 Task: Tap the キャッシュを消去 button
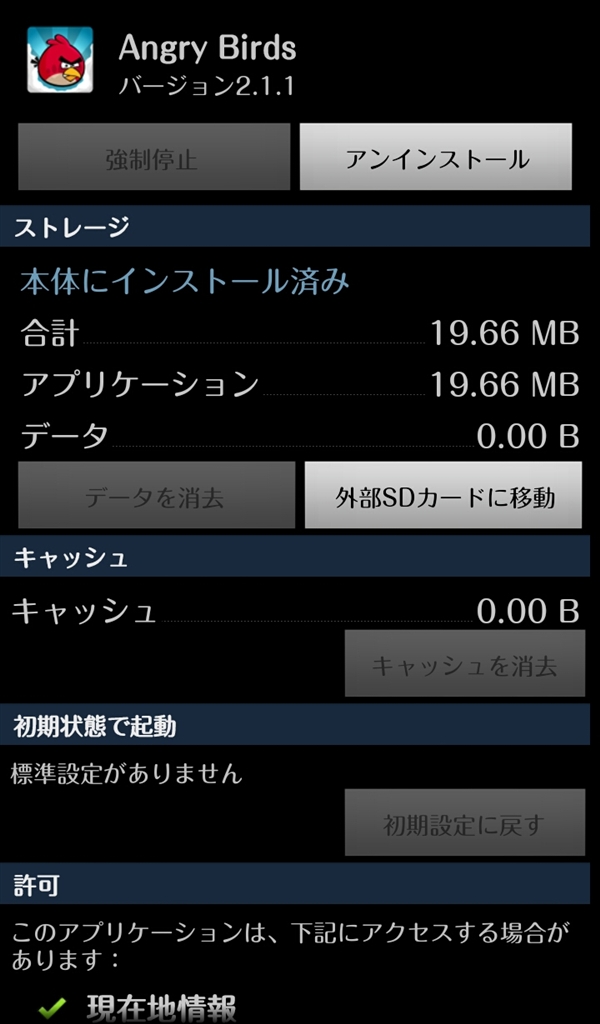click(x=465, y=664)
